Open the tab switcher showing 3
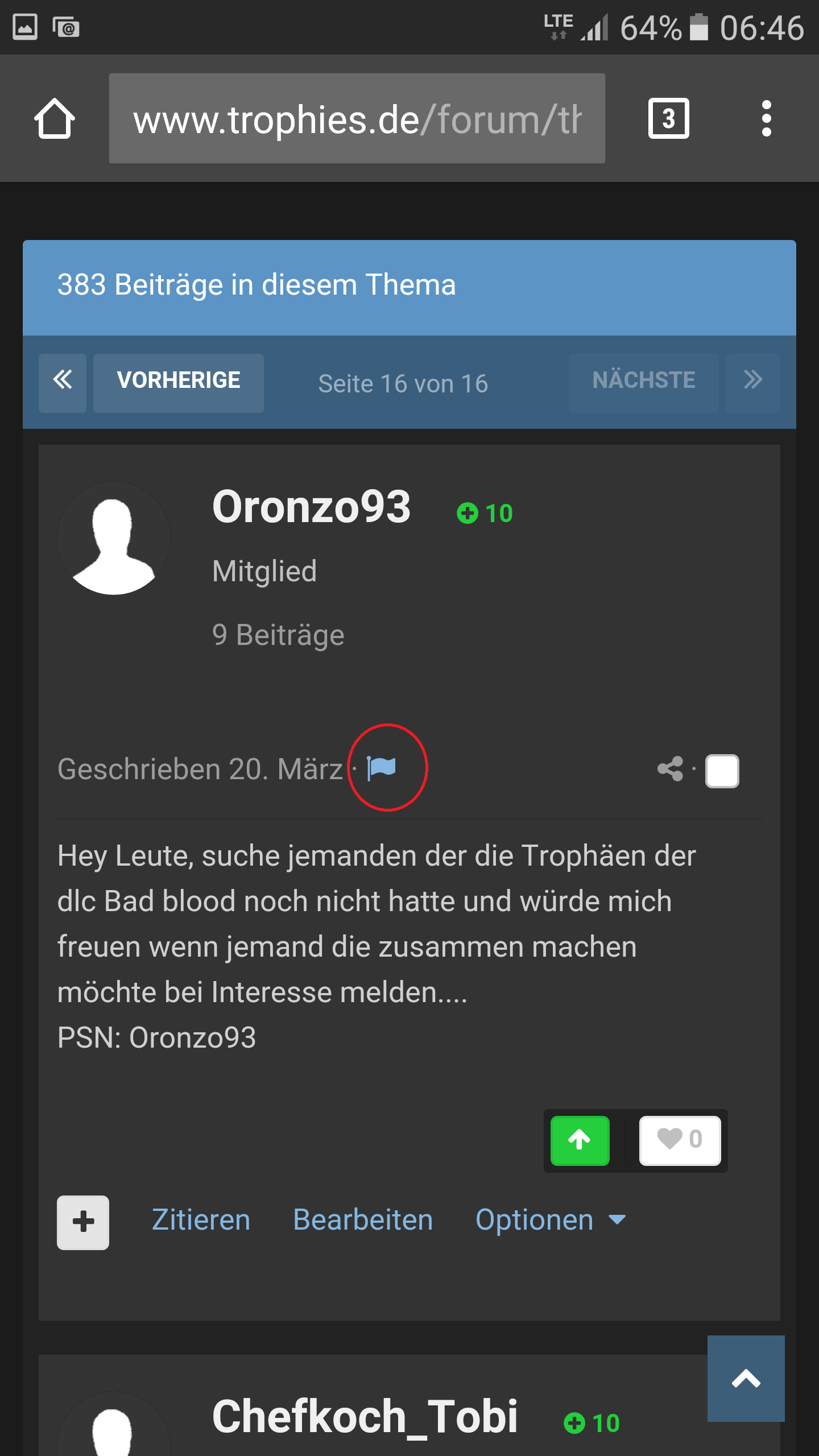This screenshot has height=1456, width=819. click(669, 118)
